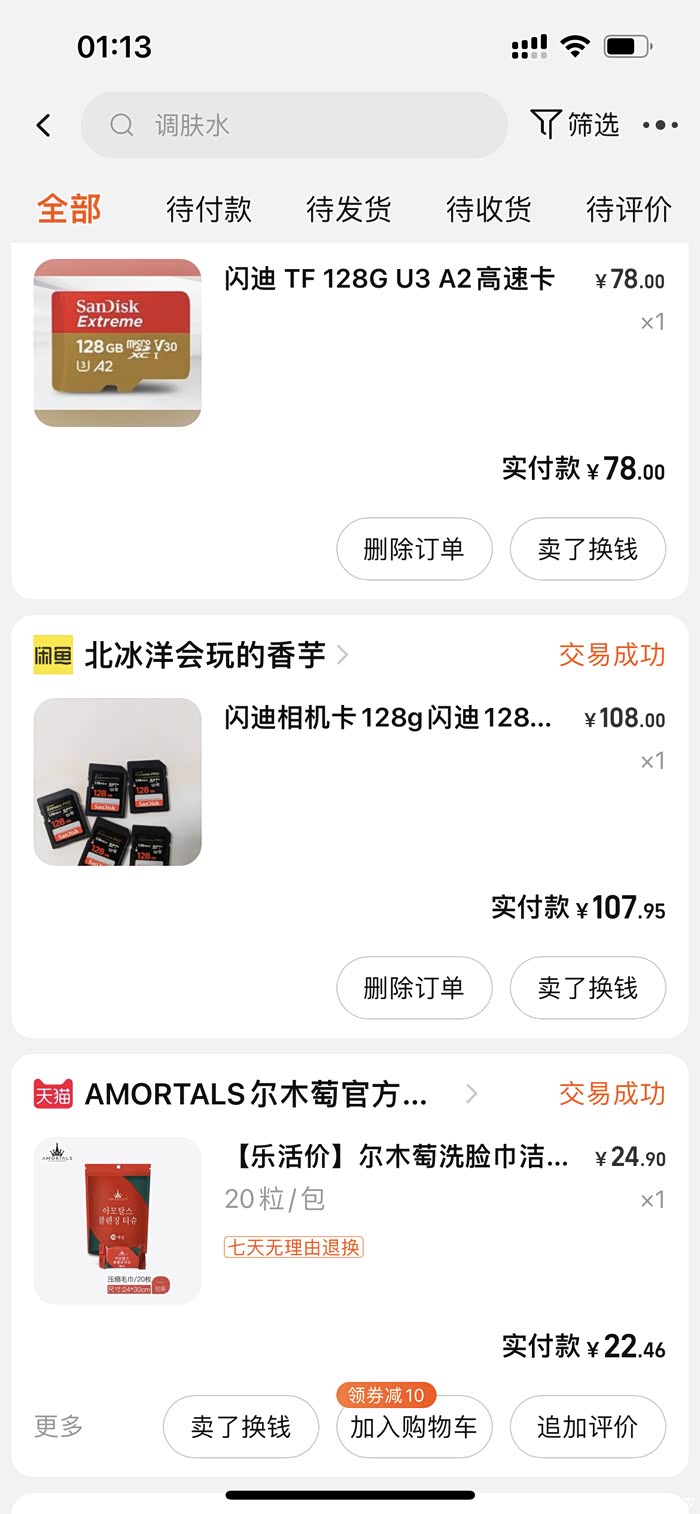
Task: Open the 尔木萄洗脸巾 order item
Action: (398, 1158)
